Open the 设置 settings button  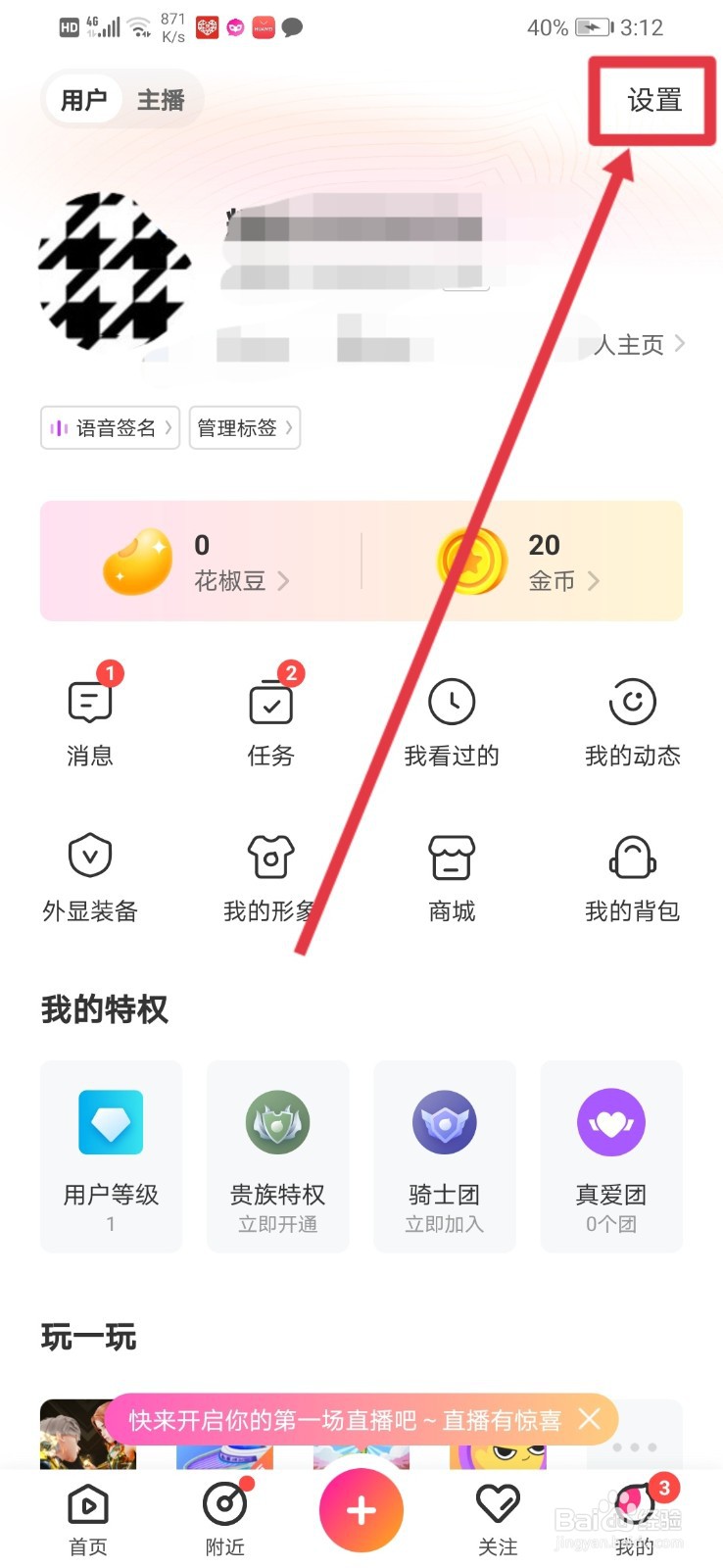pyautogui.click(x=651, y=101)
